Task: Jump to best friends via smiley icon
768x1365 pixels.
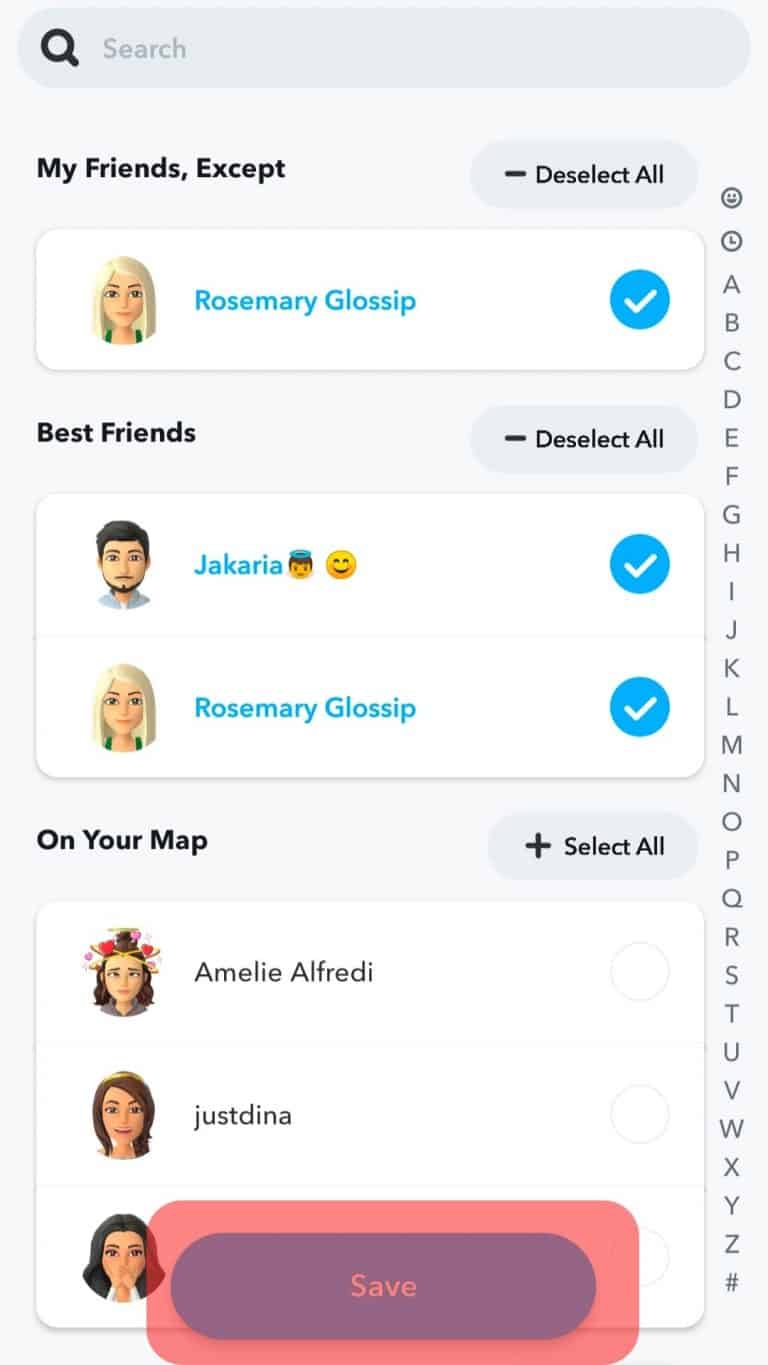Action: [x=732, y=198]
